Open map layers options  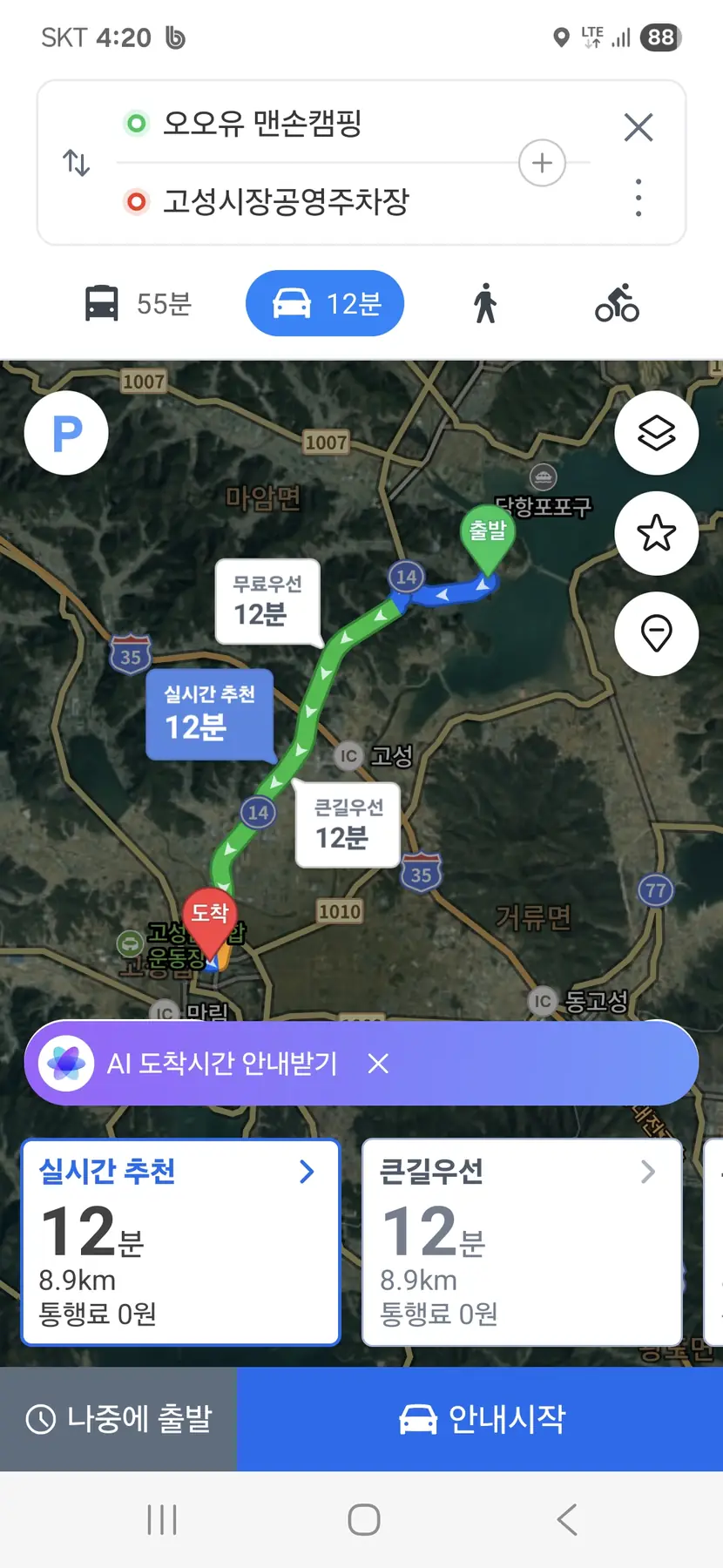(x=656, y=433)
